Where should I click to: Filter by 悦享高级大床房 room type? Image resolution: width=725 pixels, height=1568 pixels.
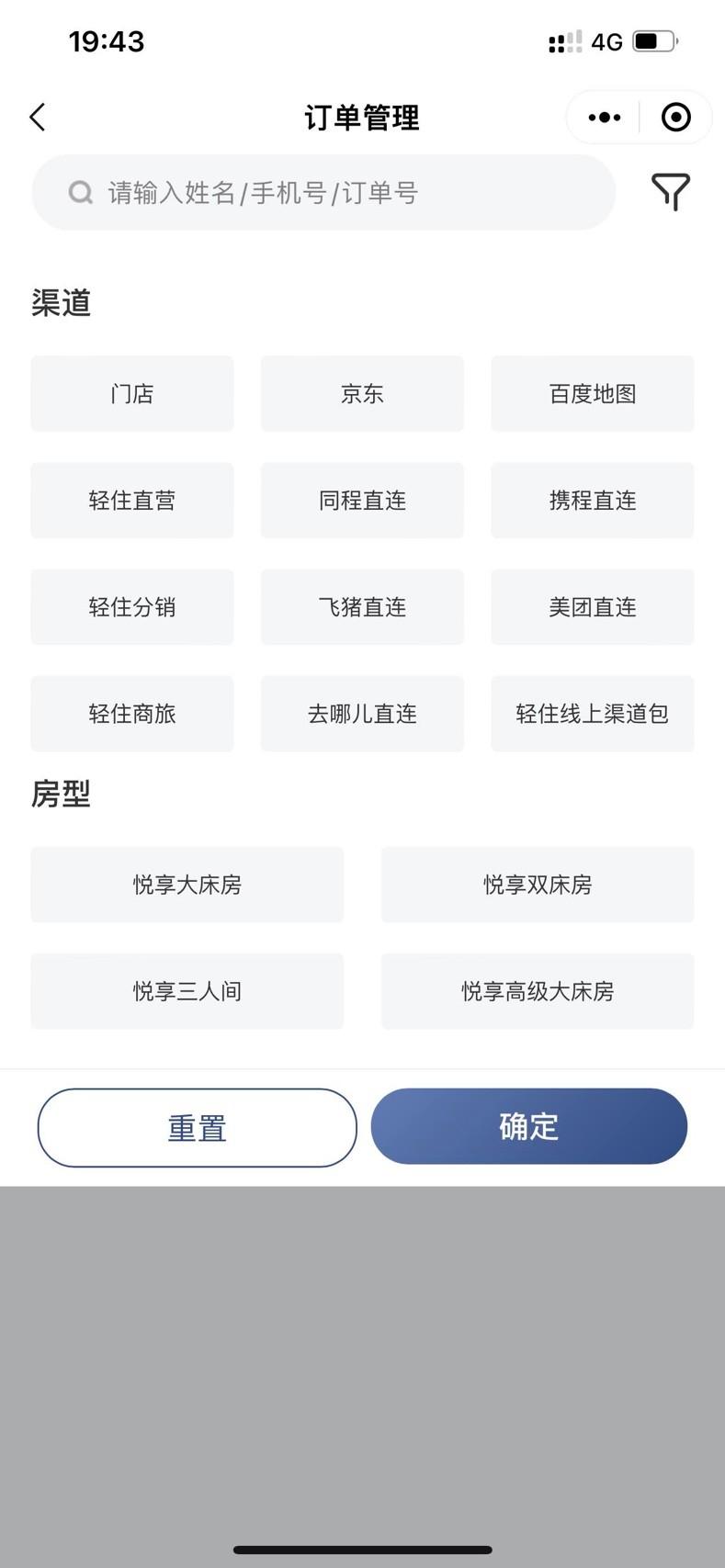pos(538,991)
